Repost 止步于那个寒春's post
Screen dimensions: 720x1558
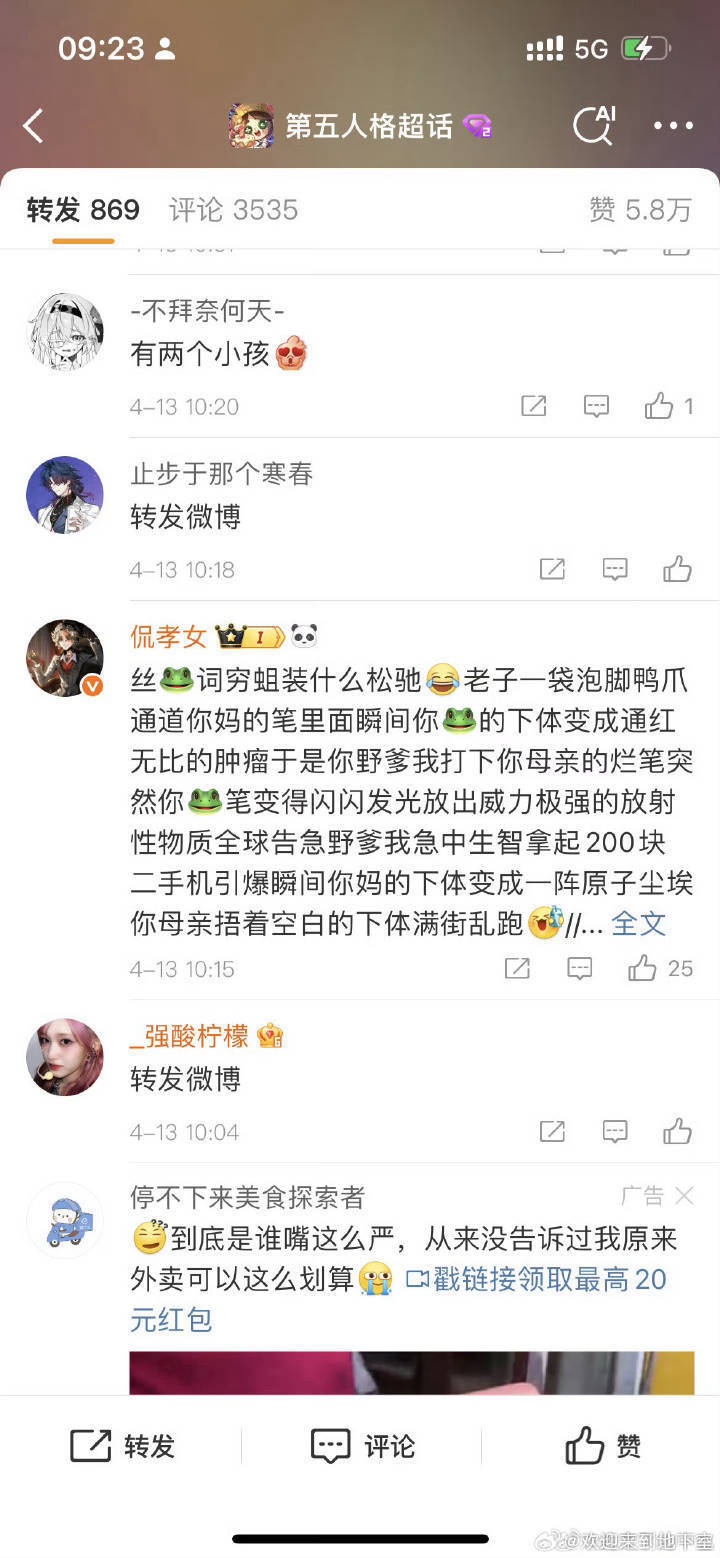[552, 569]
